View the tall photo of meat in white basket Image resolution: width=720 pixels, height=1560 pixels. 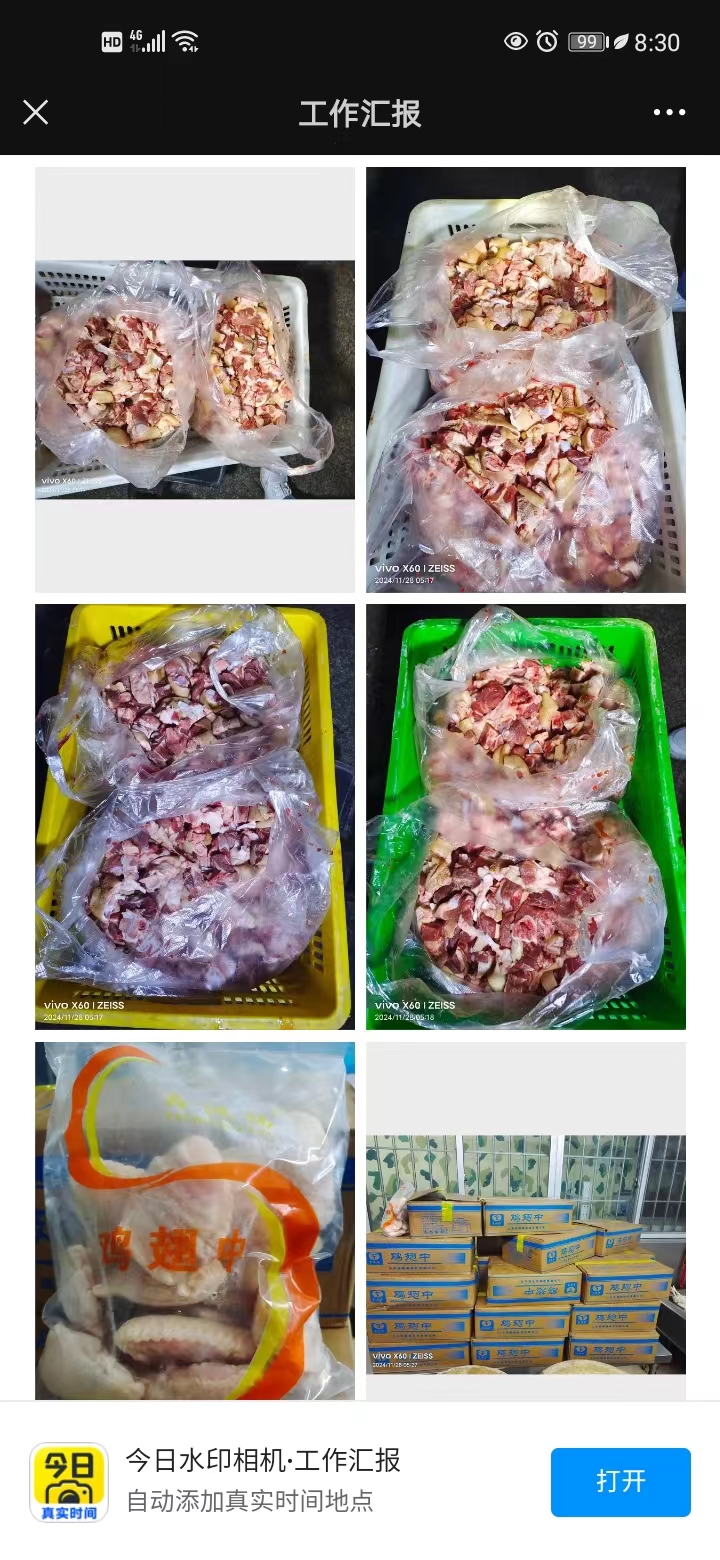pos(525,380)
